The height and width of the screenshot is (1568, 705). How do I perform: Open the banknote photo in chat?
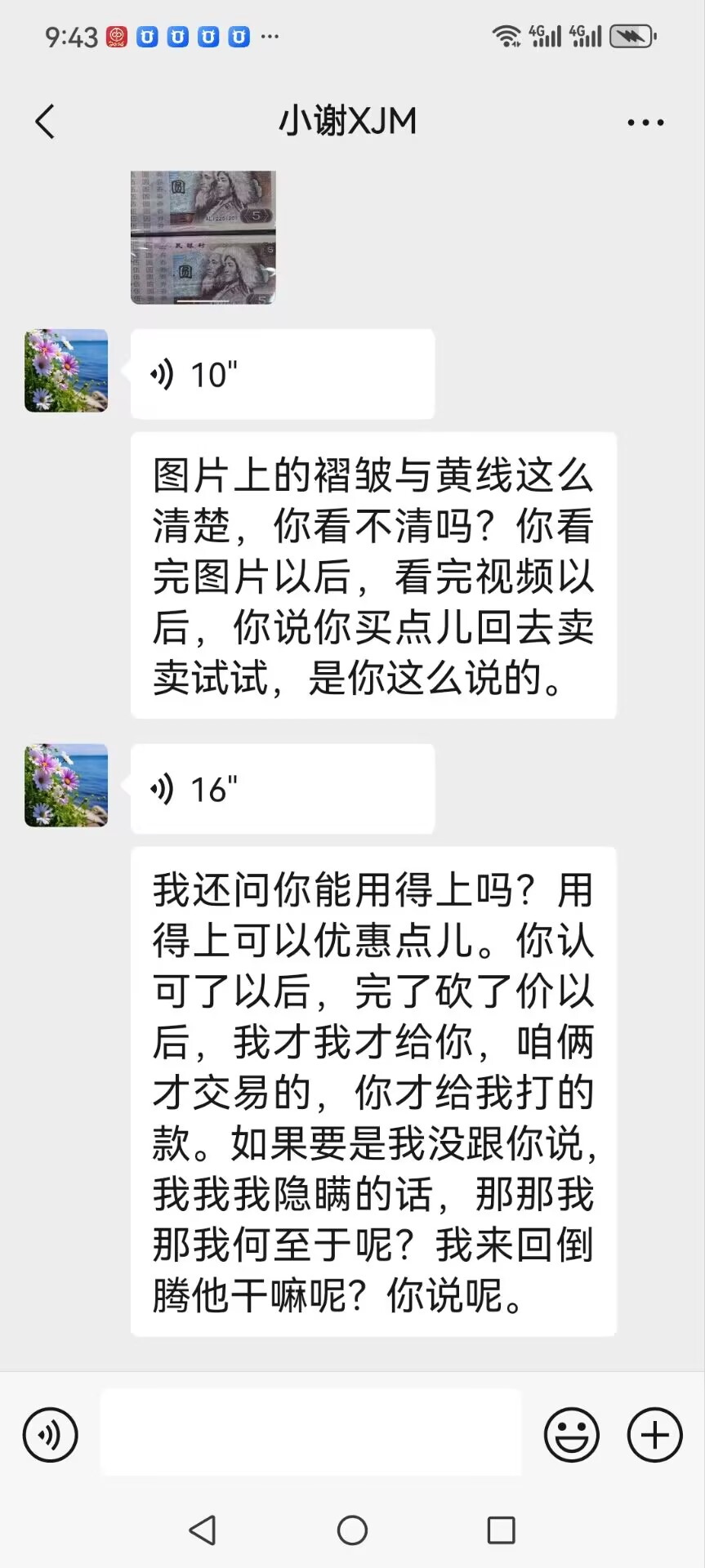coord(203,237)
